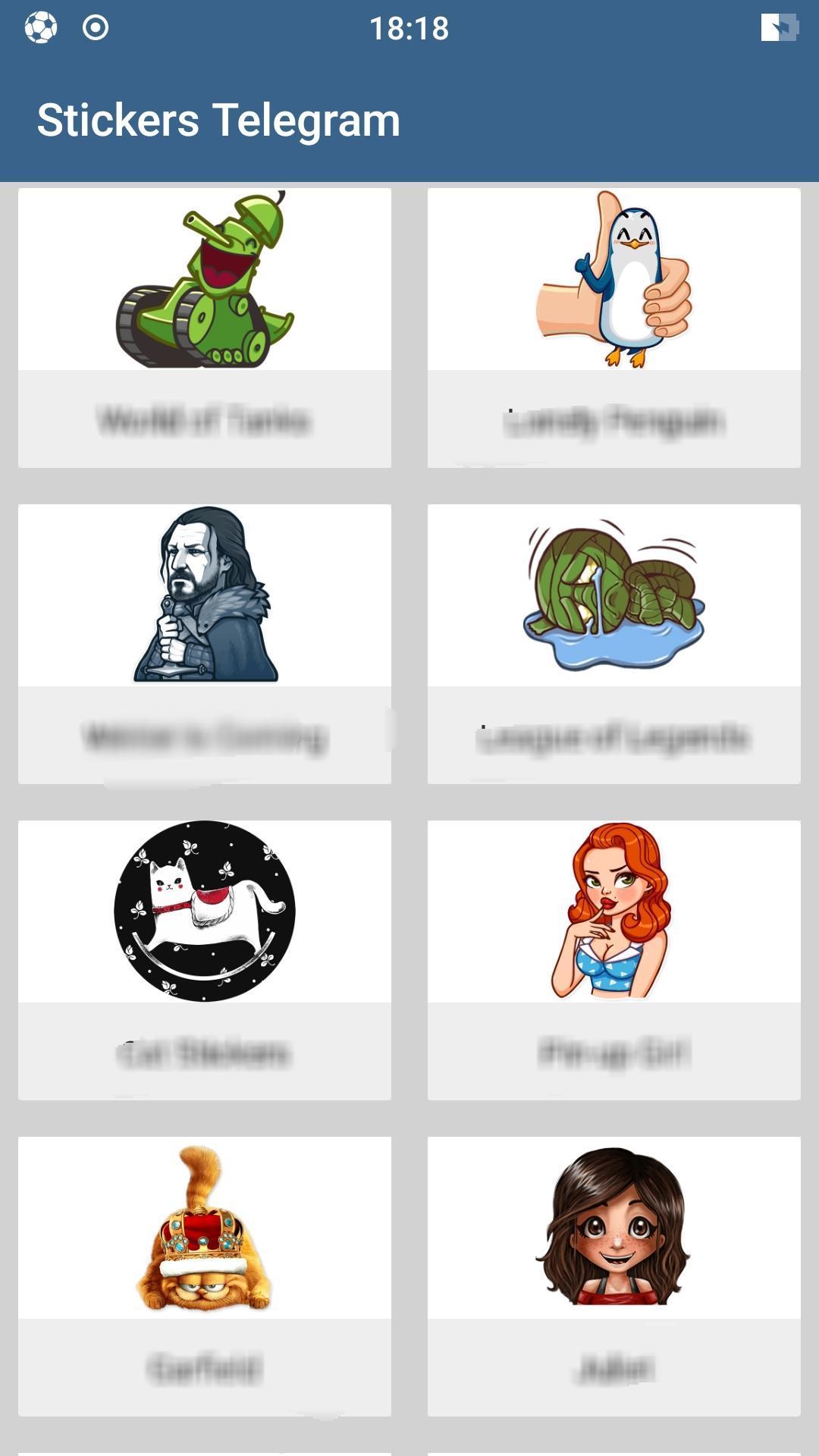Image resolution: width=819 pixels, height=1456 pixels.
Task: Open the penguin sticker pack
Action: [614, 328]
